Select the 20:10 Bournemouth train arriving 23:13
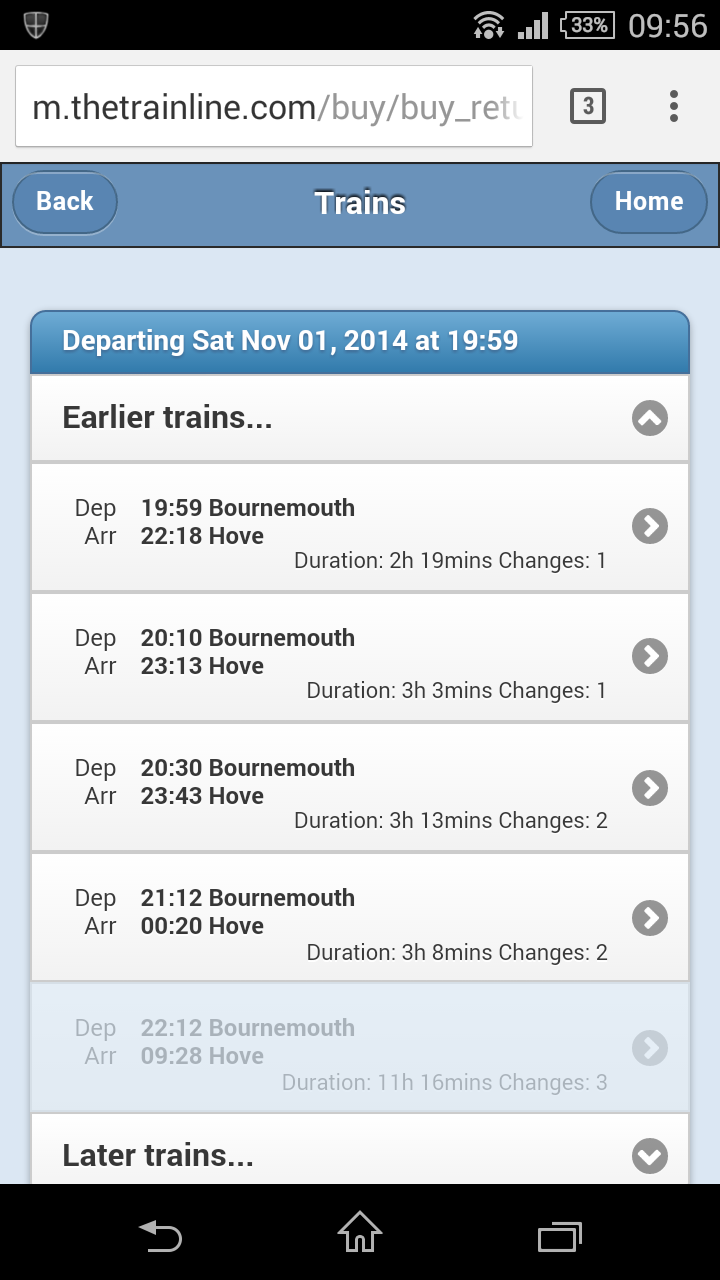 point(360,657)
